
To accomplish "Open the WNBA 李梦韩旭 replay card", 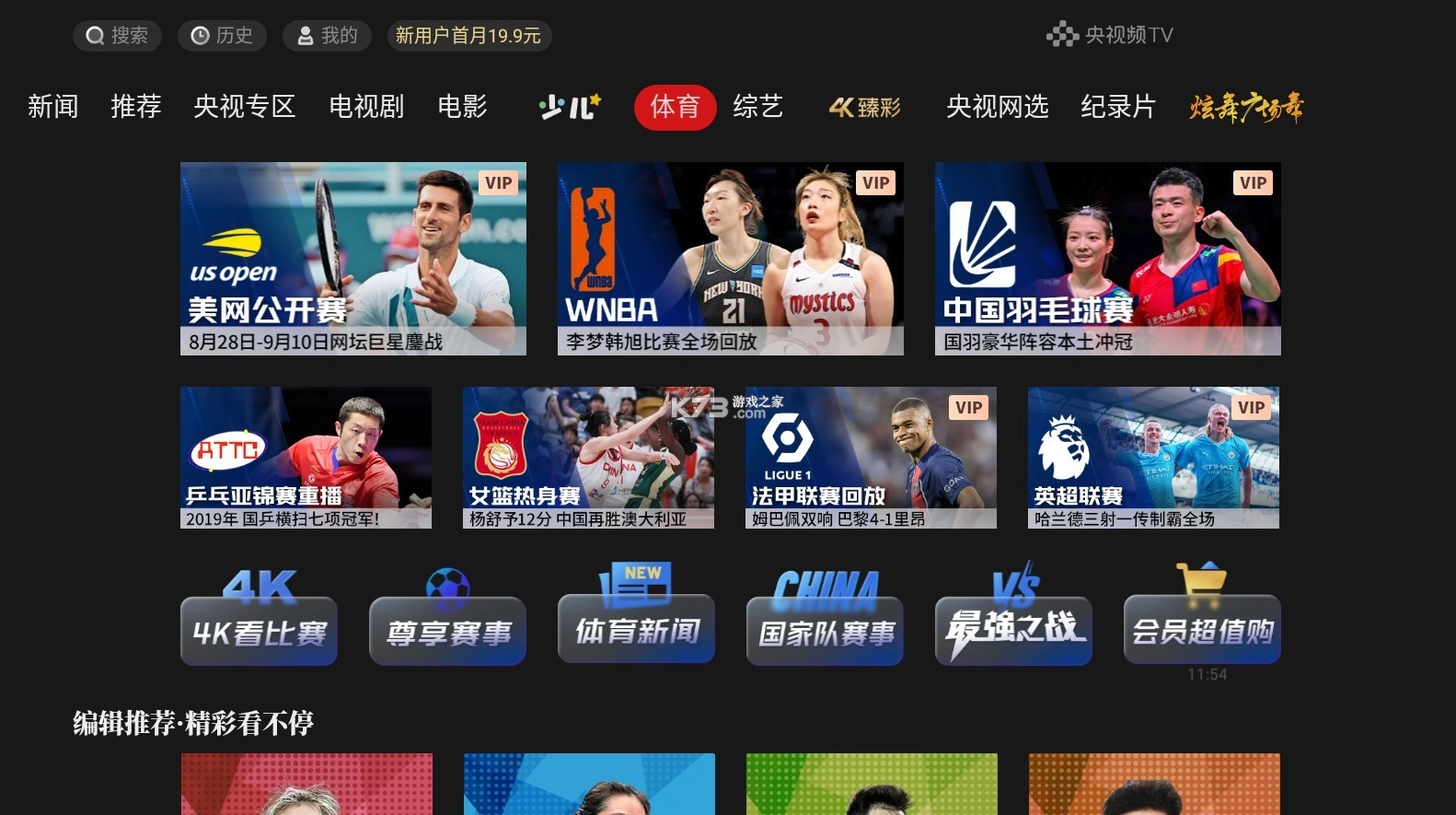I will (x=731, y=259).
